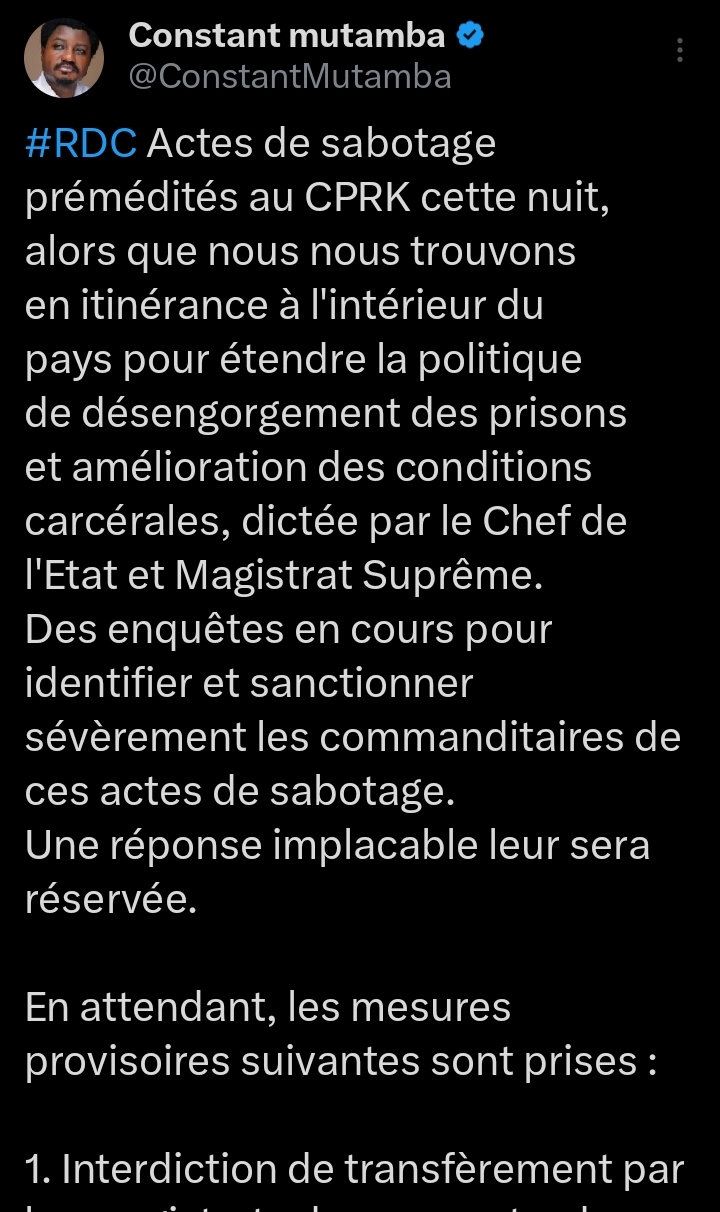View the Constant mutamba account name

click(x=286, y=36)
